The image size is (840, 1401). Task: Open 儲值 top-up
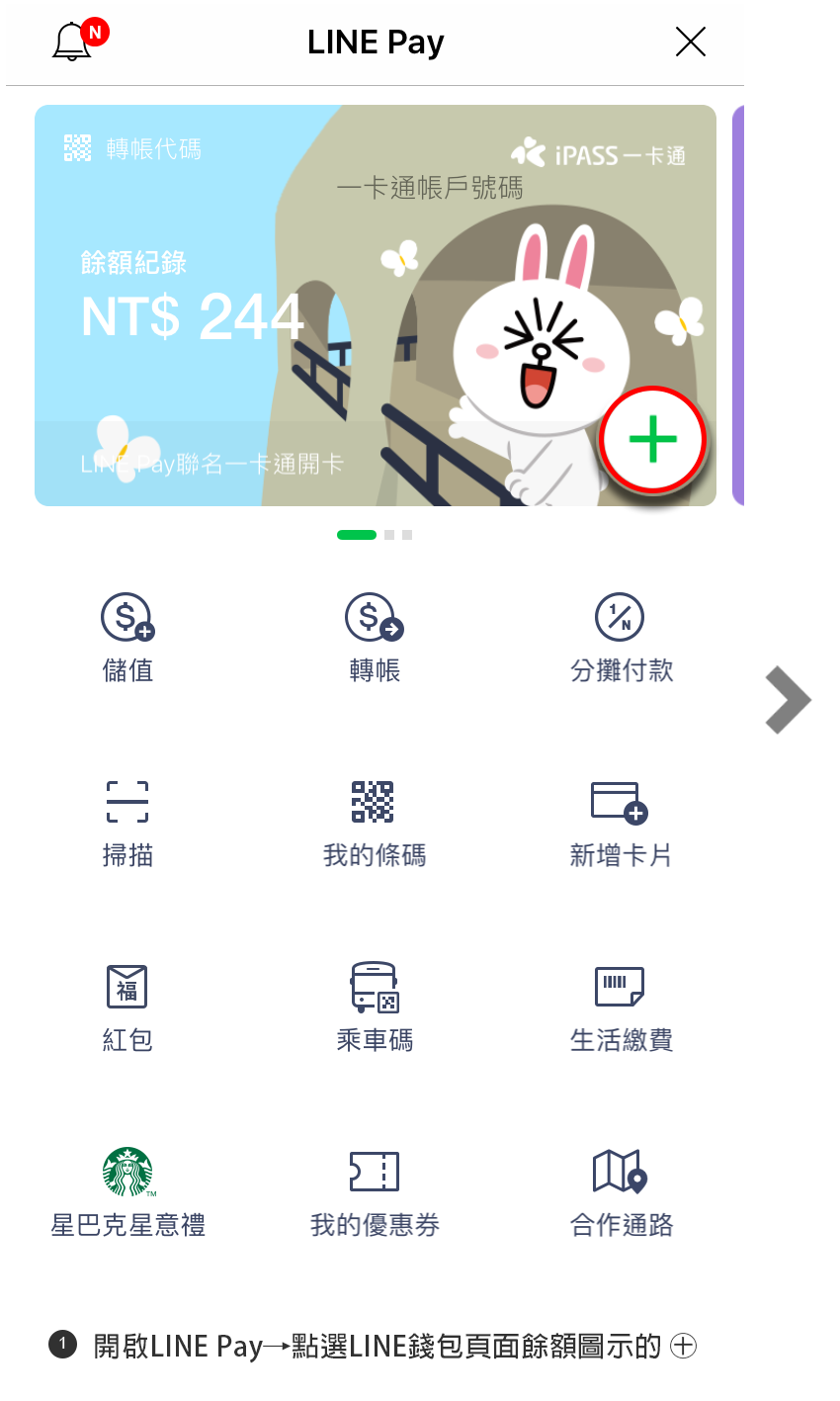point(127,639)
